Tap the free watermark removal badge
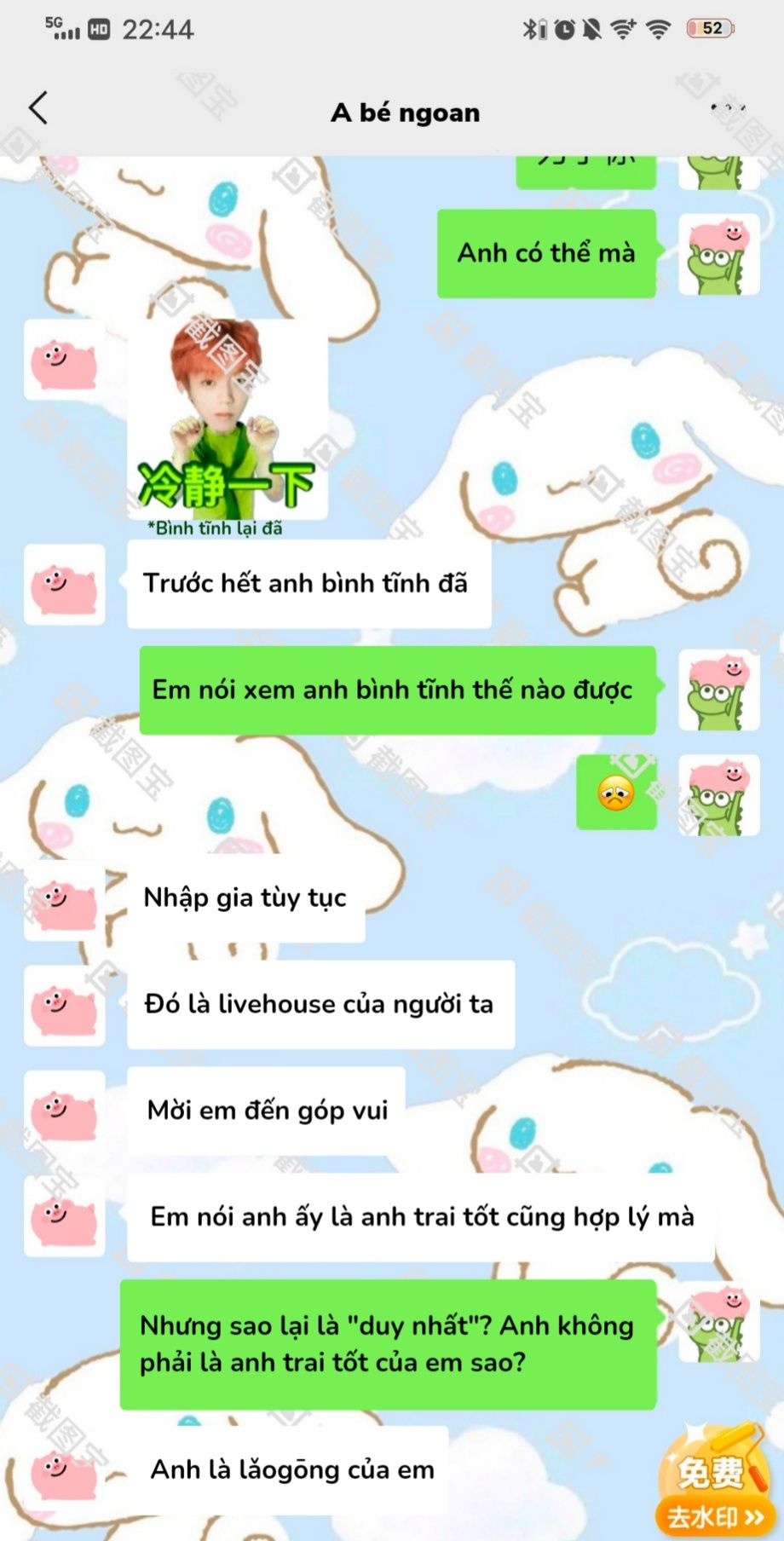784x1541 pixels. pyautogui.click(x=714, y=1481)
